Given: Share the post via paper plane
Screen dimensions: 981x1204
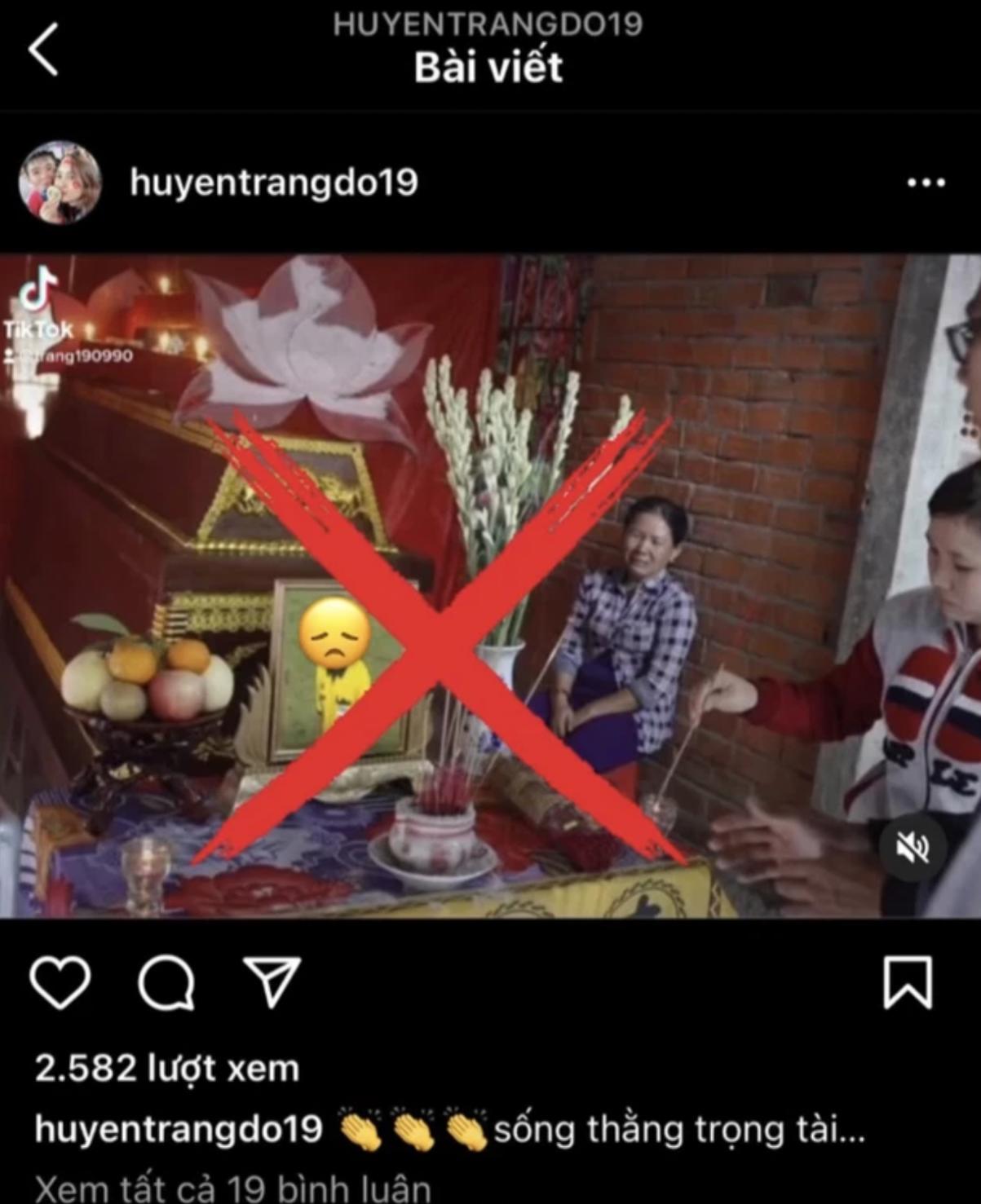Looking at the screenshot, I should point(272,982).
